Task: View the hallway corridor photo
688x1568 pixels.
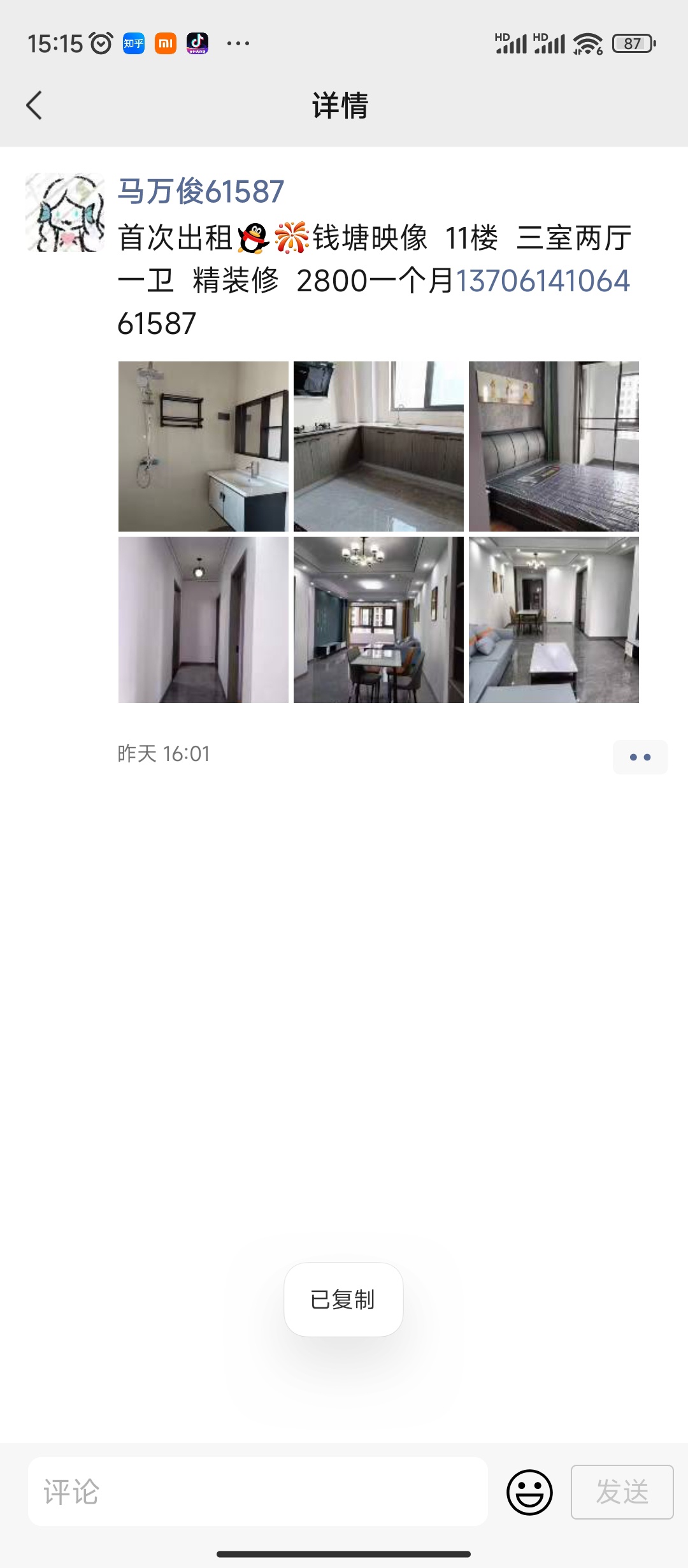Action: (x=203, y=620)
